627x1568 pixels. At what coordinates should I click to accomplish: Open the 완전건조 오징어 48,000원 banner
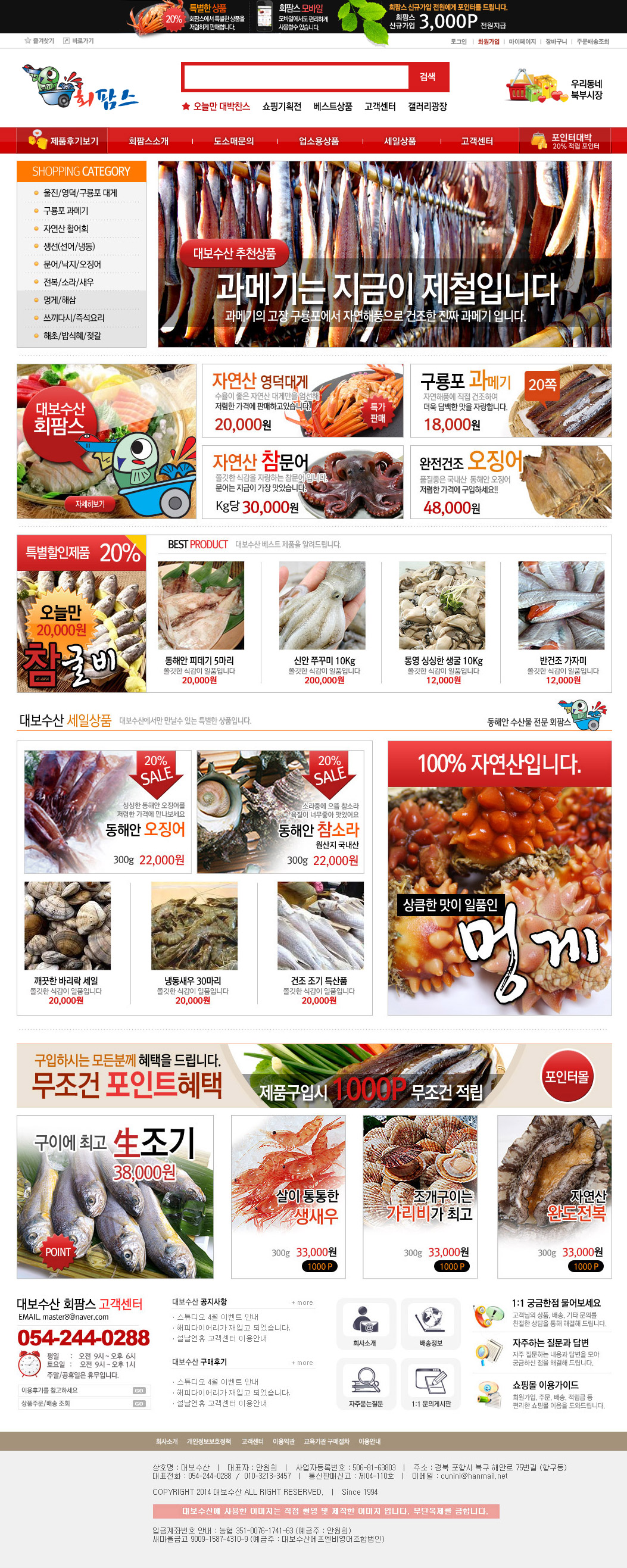[510, 482]
